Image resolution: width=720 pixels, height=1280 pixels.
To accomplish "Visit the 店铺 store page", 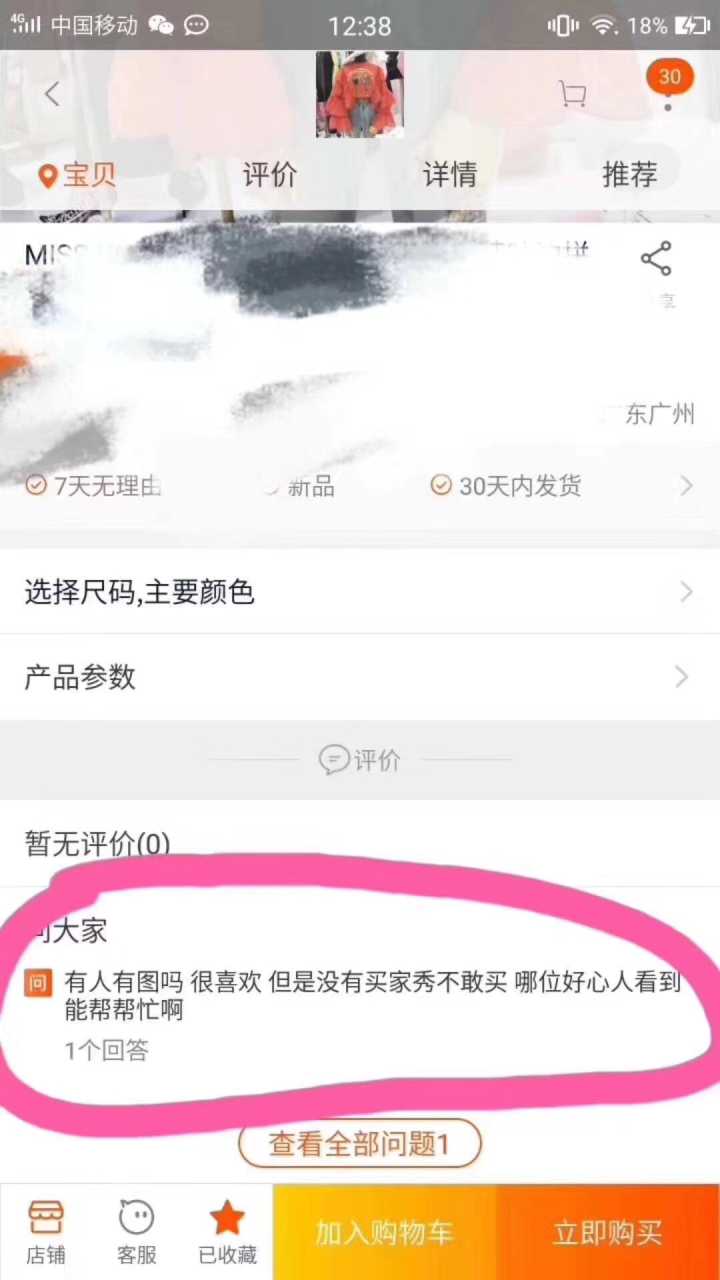I will tap(46, 1232).
